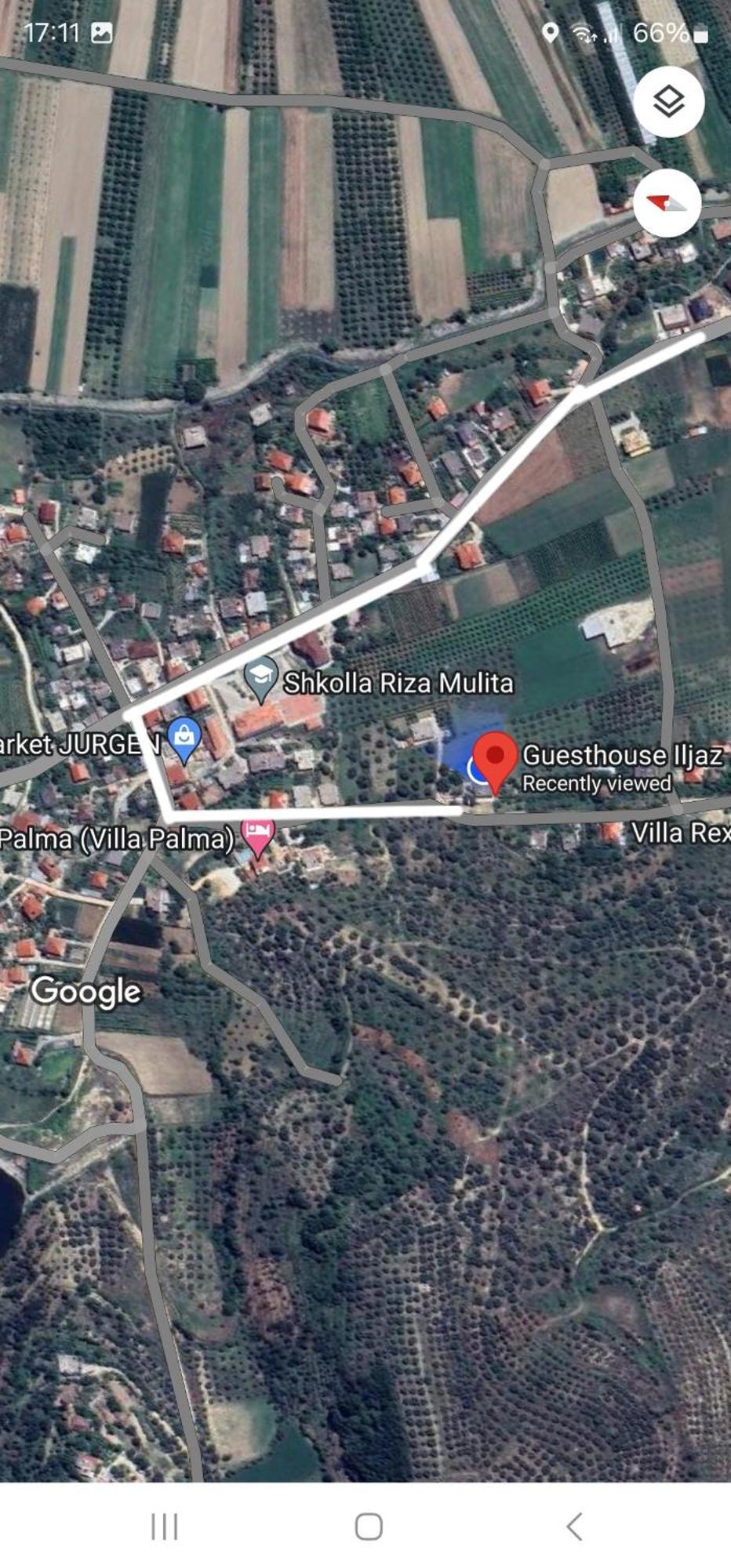Open the map layers button
Viewport: 731px width, 1568px height.
(668, 102)
